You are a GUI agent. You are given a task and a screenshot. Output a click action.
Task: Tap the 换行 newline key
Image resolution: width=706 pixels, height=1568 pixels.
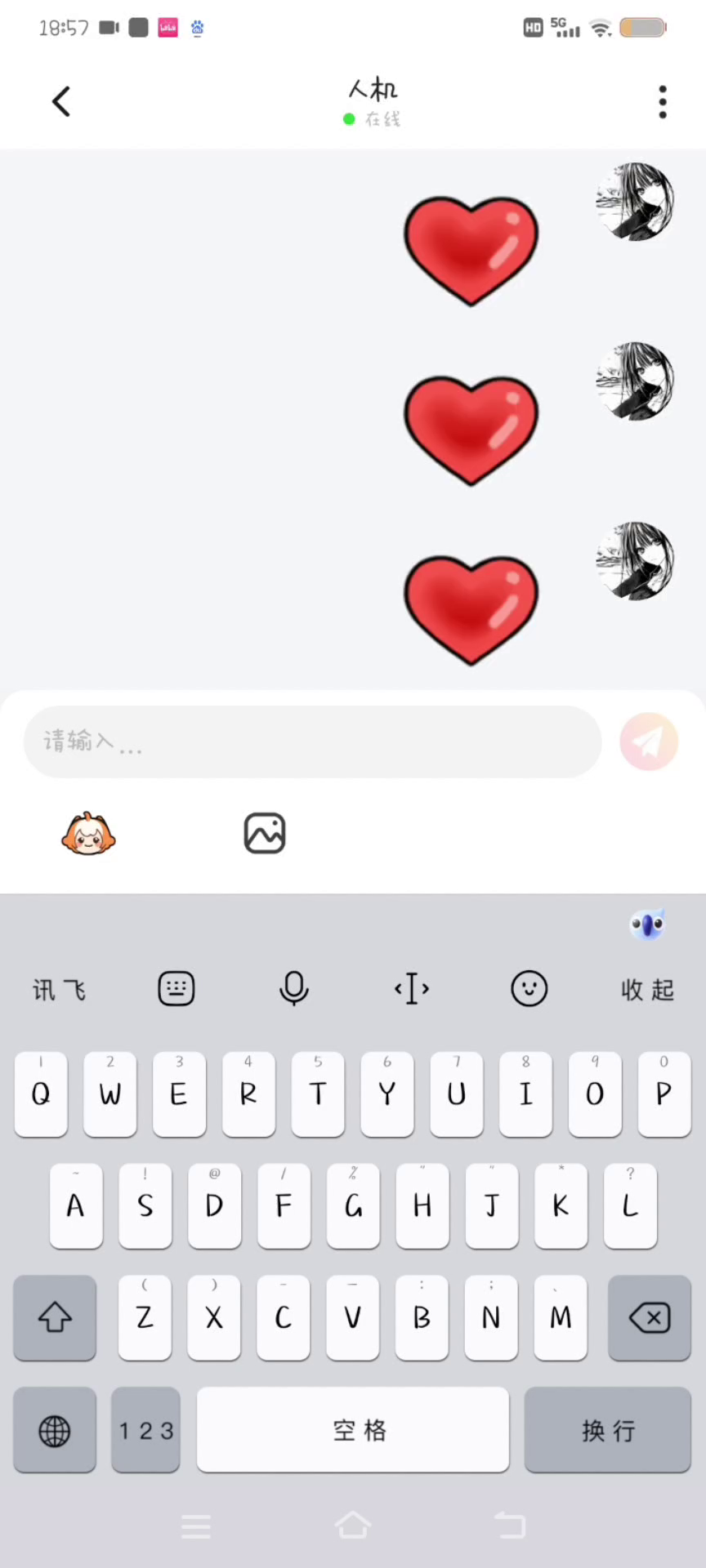tap(607, 1430)
